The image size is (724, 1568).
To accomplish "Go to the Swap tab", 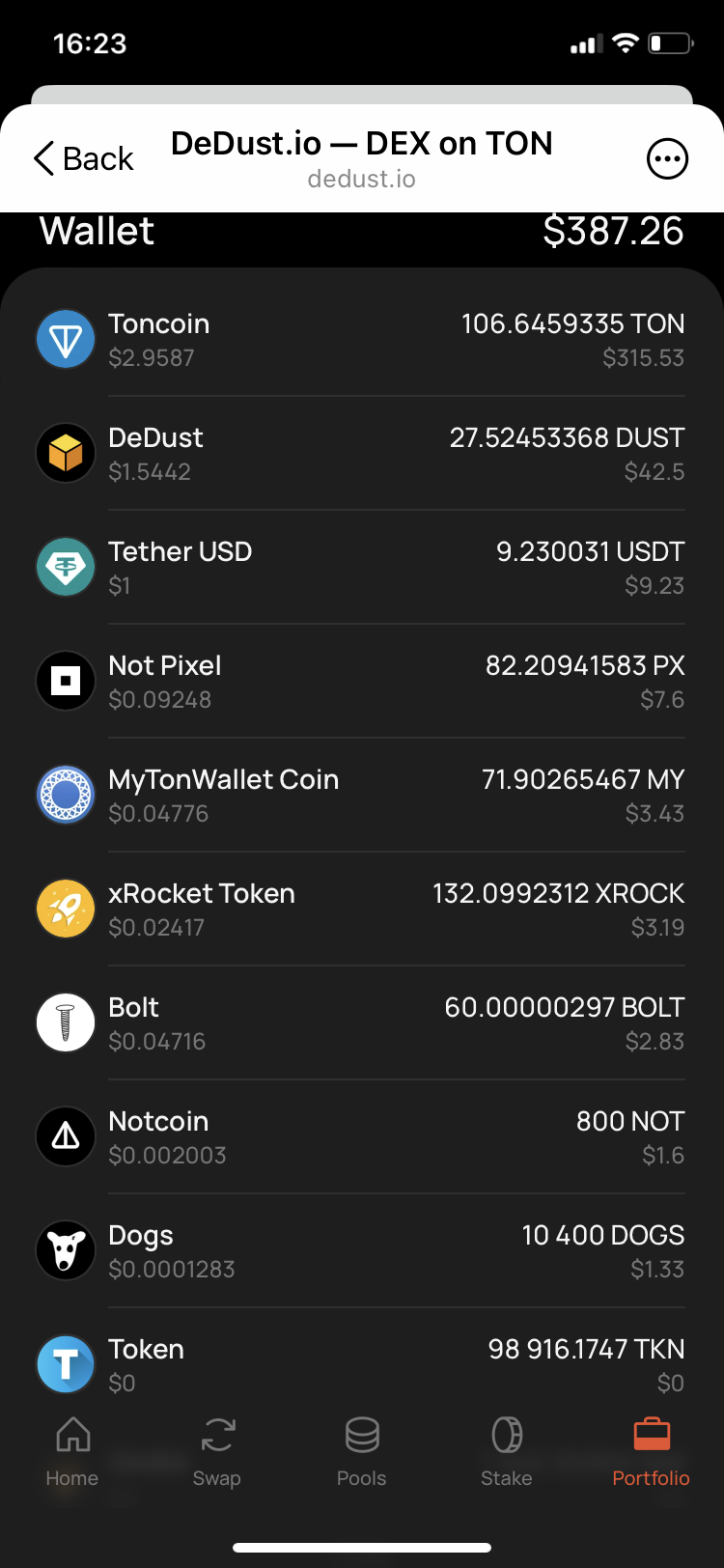I will pyautogui.click(x=217, y=1451).
